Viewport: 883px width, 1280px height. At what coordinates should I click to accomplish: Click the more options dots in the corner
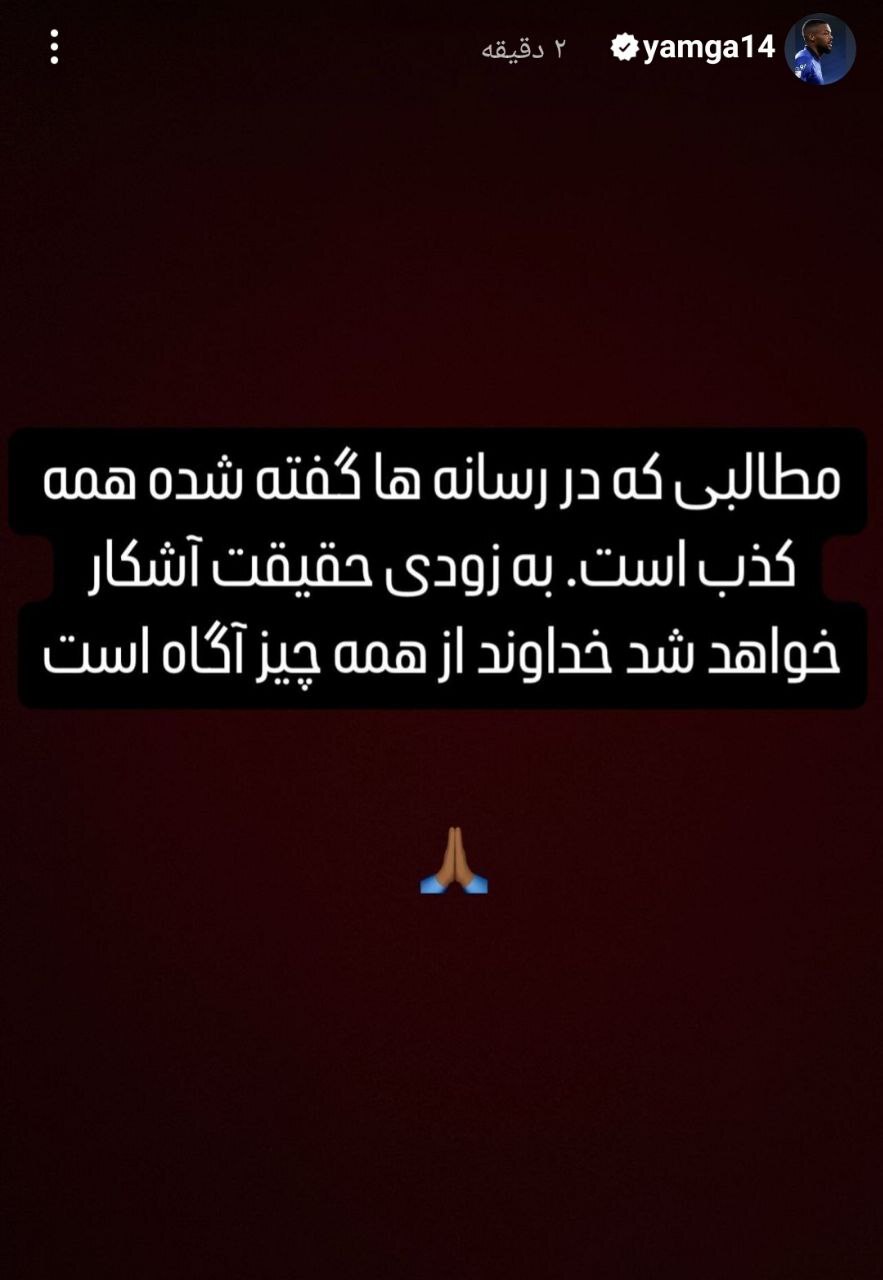click(52, 44)
